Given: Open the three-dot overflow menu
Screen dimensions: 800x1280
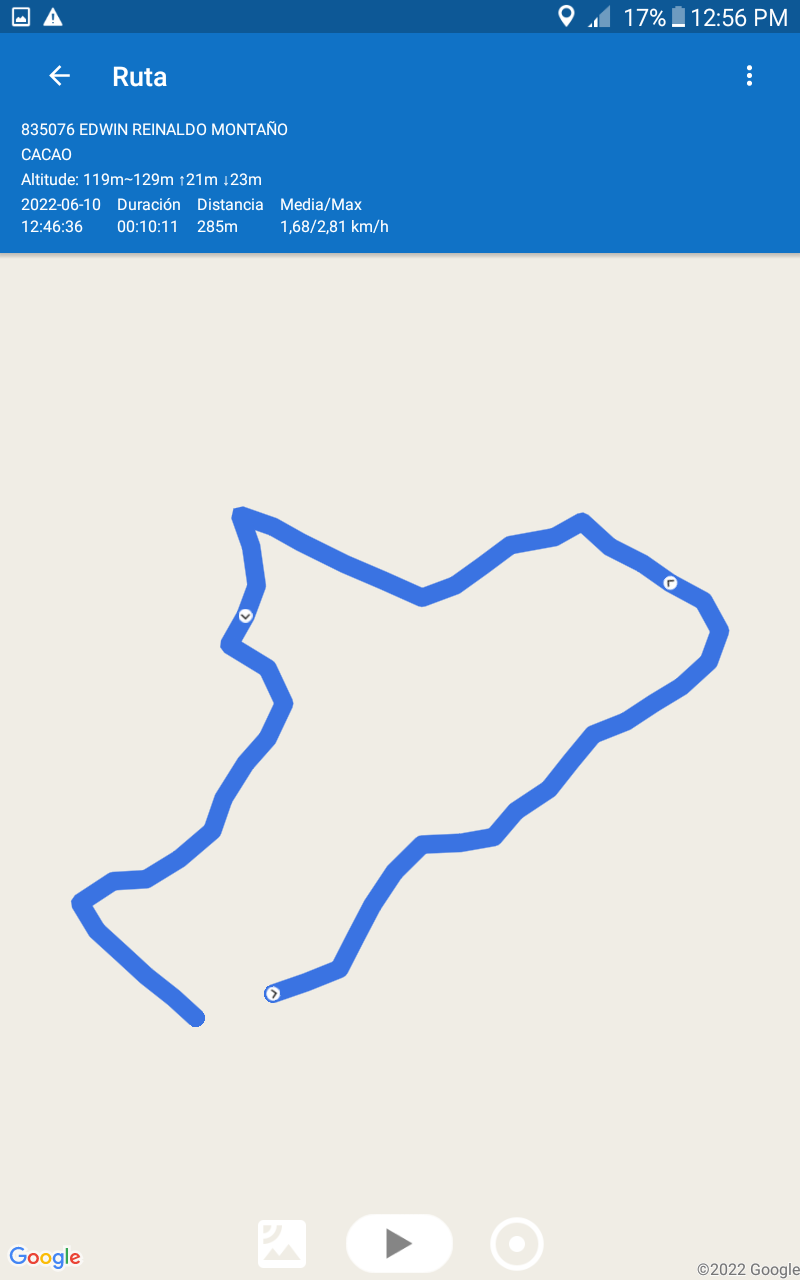Looking at the screenshot, I should click(749, 76).
